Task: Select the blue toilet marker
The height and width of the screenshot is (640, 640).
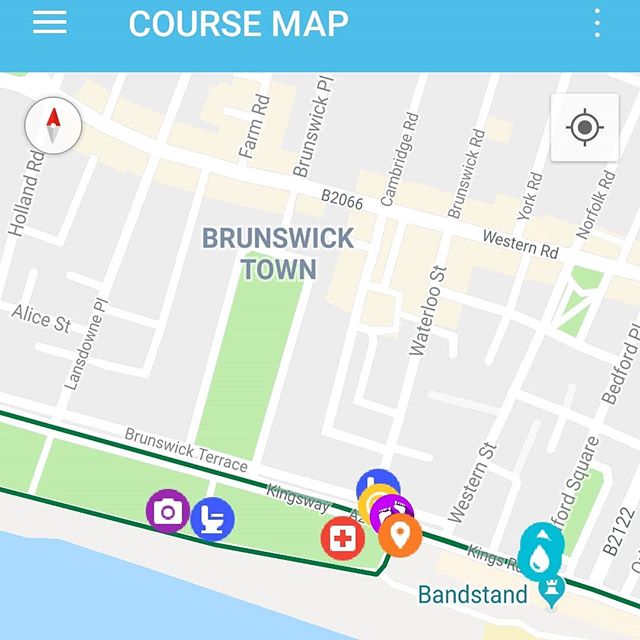Action: click(213, 519)
